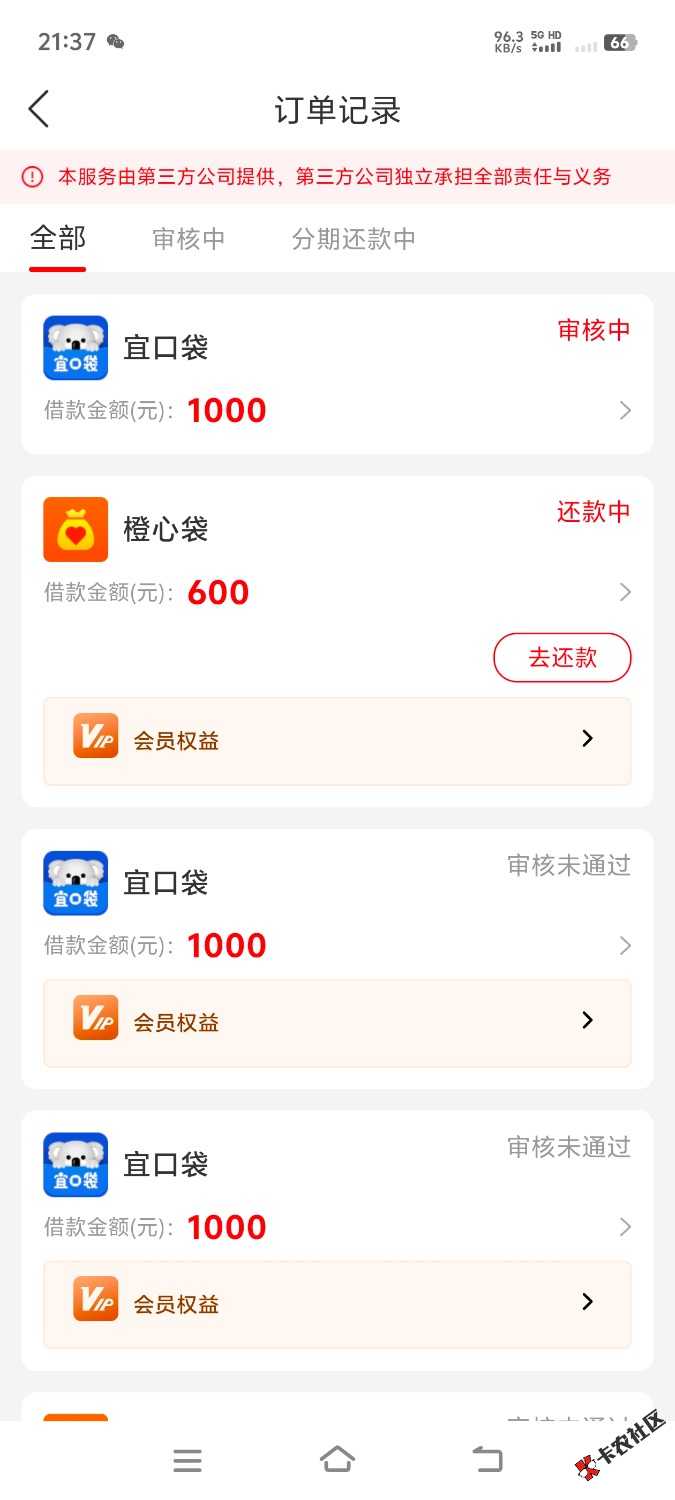Open the 橙心袋 order marked 还款中
675x1500 pixels.
pyautogui.click(x=337, y=555)
